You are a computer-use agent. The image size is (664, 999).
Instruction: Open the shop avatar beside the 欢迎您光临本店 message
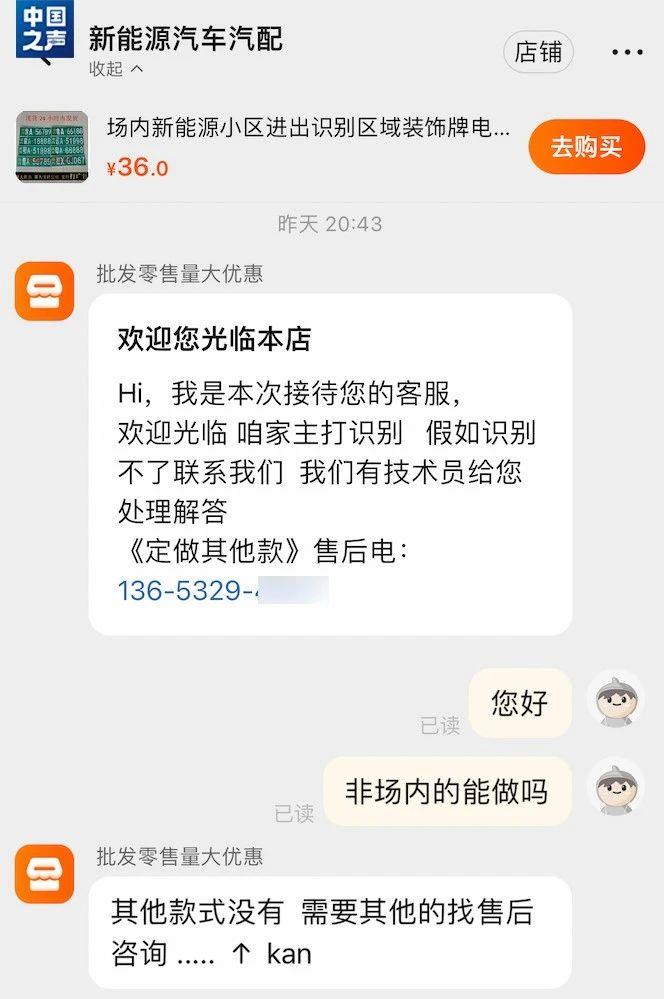click(45, 291)
